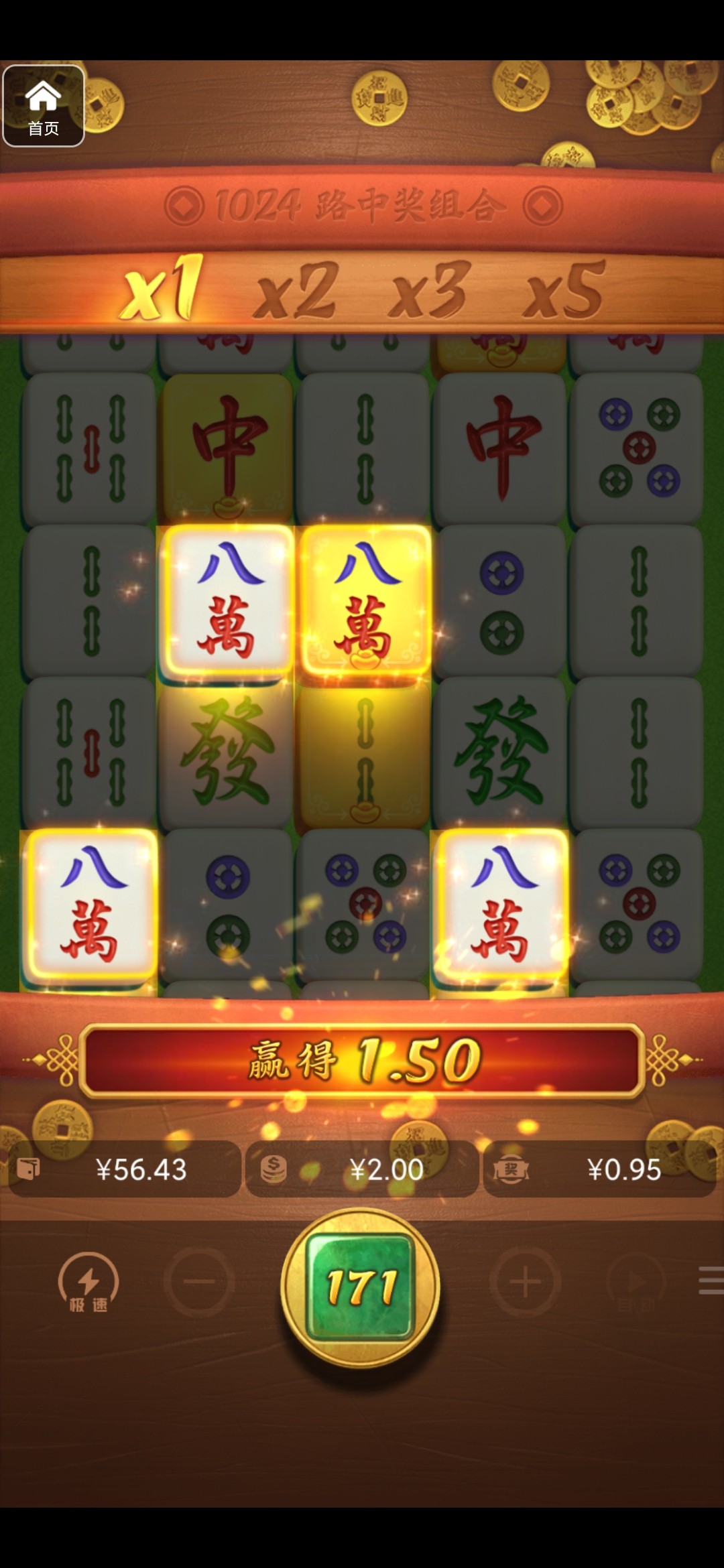This screenshot has width=724, height=1568.
Task: Go to the 首页 home page
Action: (x=44, y=106)
